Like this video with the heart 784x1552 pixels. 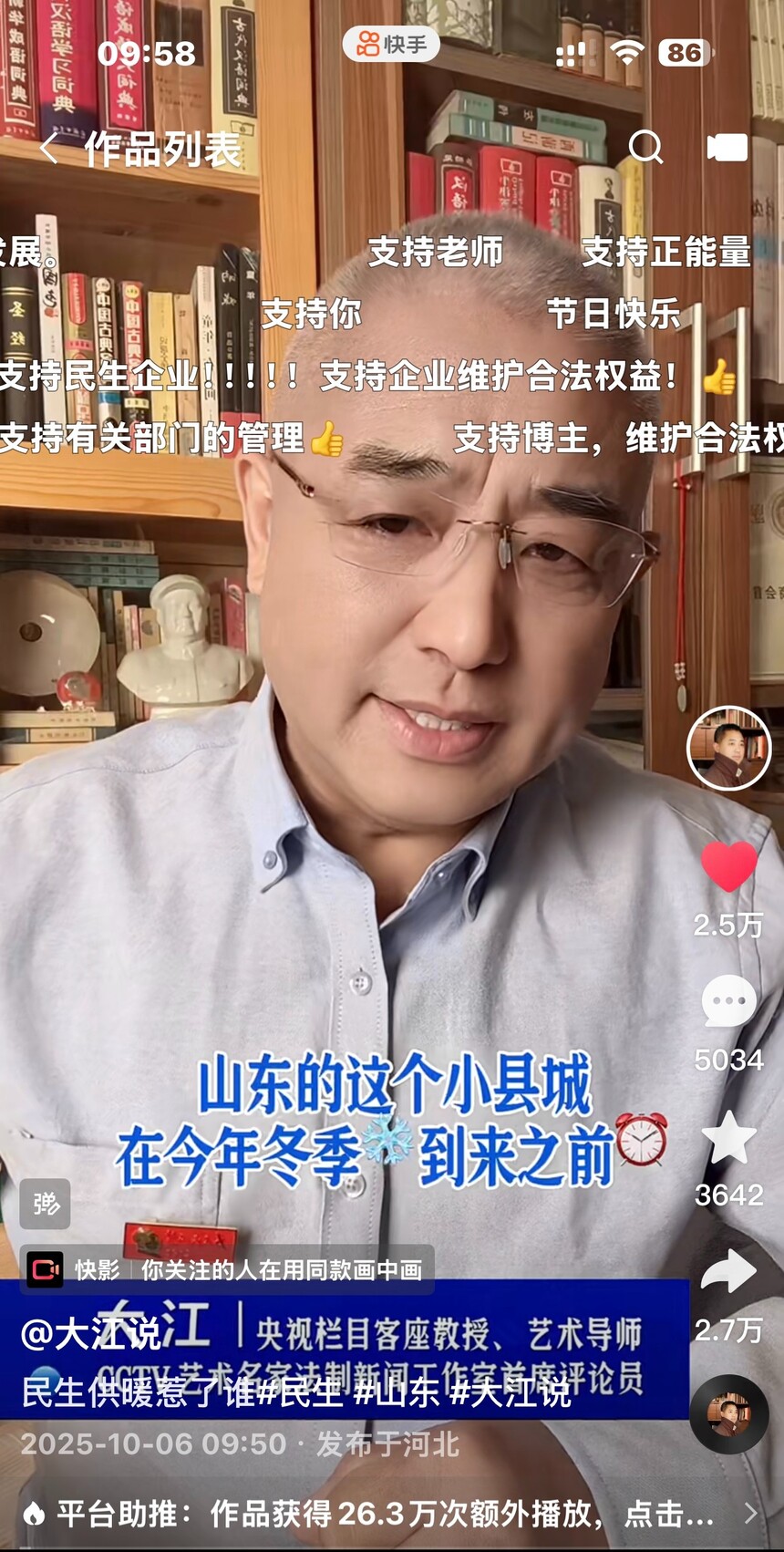coord(728,867)
